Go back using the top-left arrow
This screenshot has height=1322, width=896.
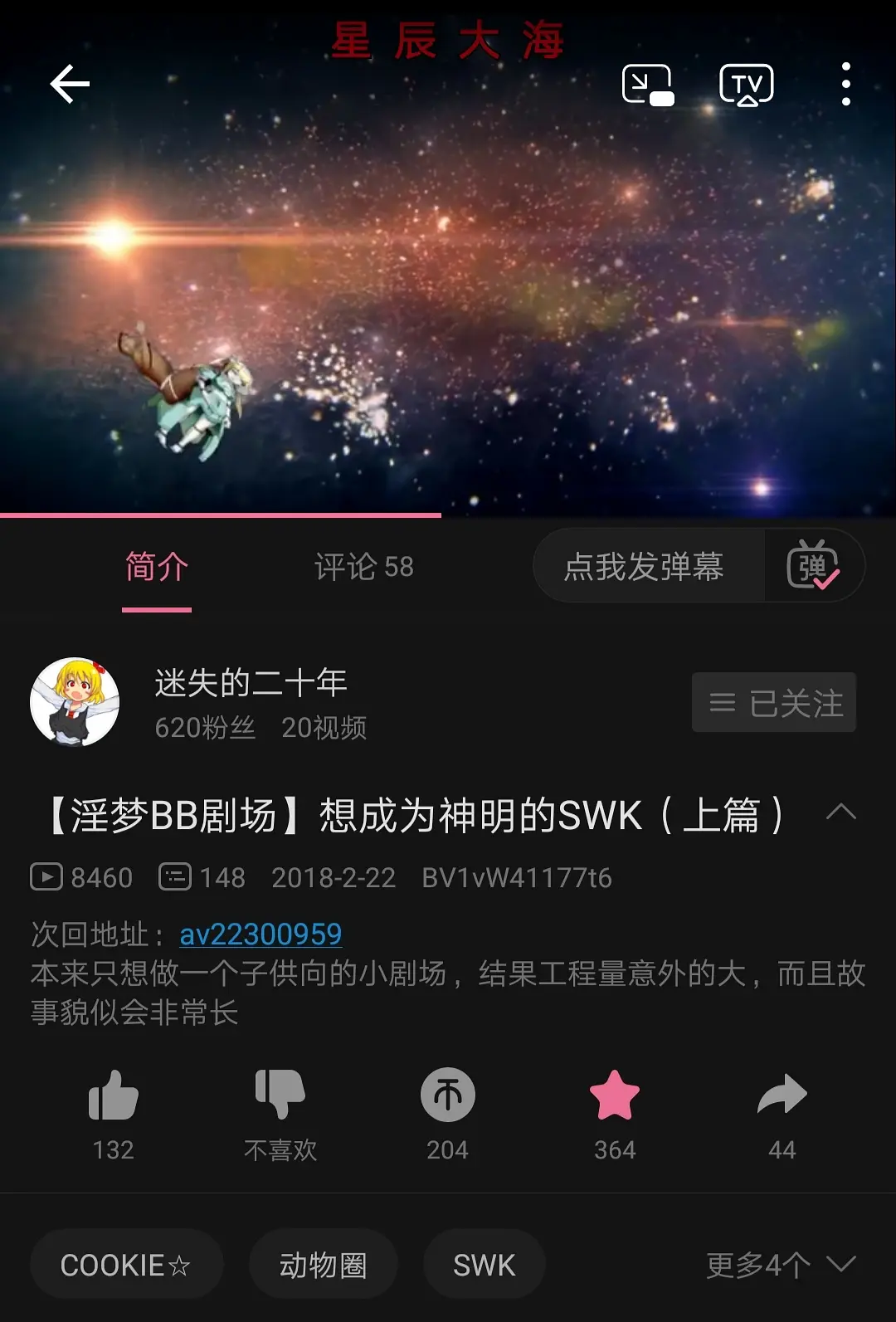click(x=70, y=85)
